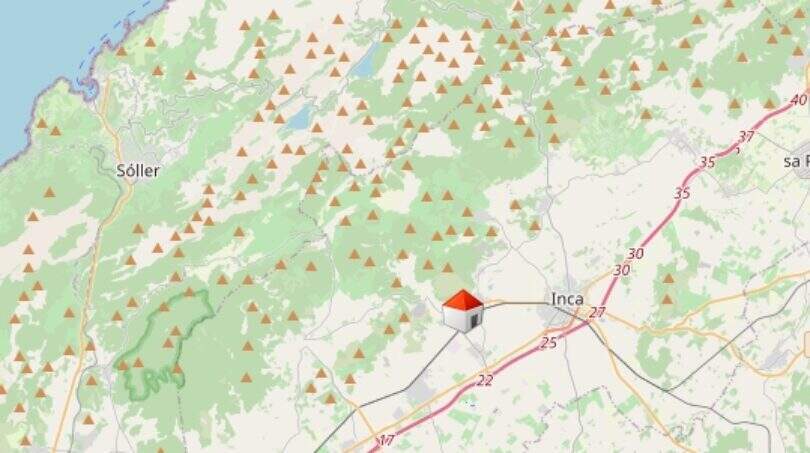Tap the red house marker near Inca
This screenshot has height=453, width=810.
click(x=462, y=311)
